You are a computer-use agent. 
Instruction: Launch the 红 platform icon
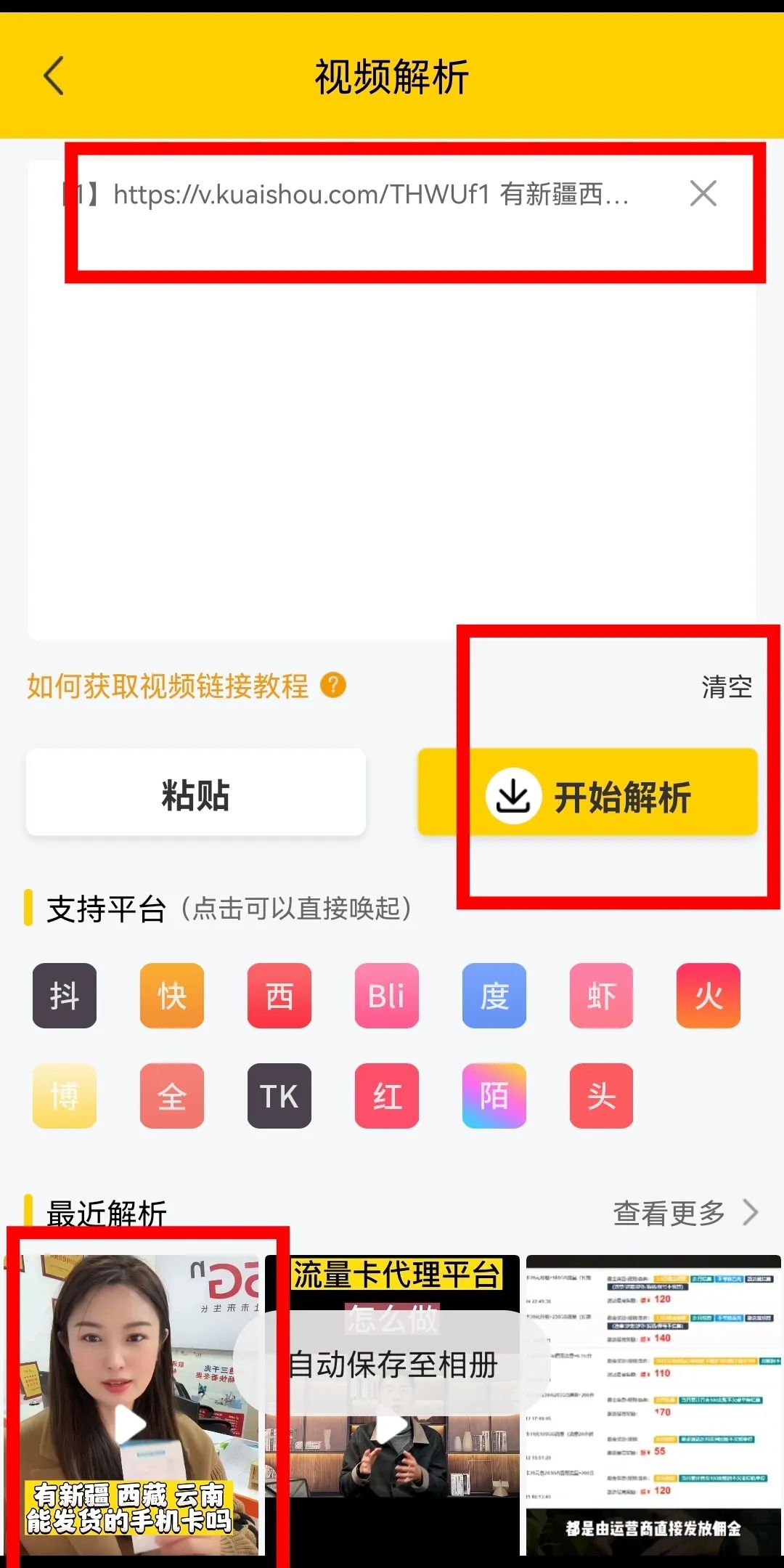pos(387,1096)
